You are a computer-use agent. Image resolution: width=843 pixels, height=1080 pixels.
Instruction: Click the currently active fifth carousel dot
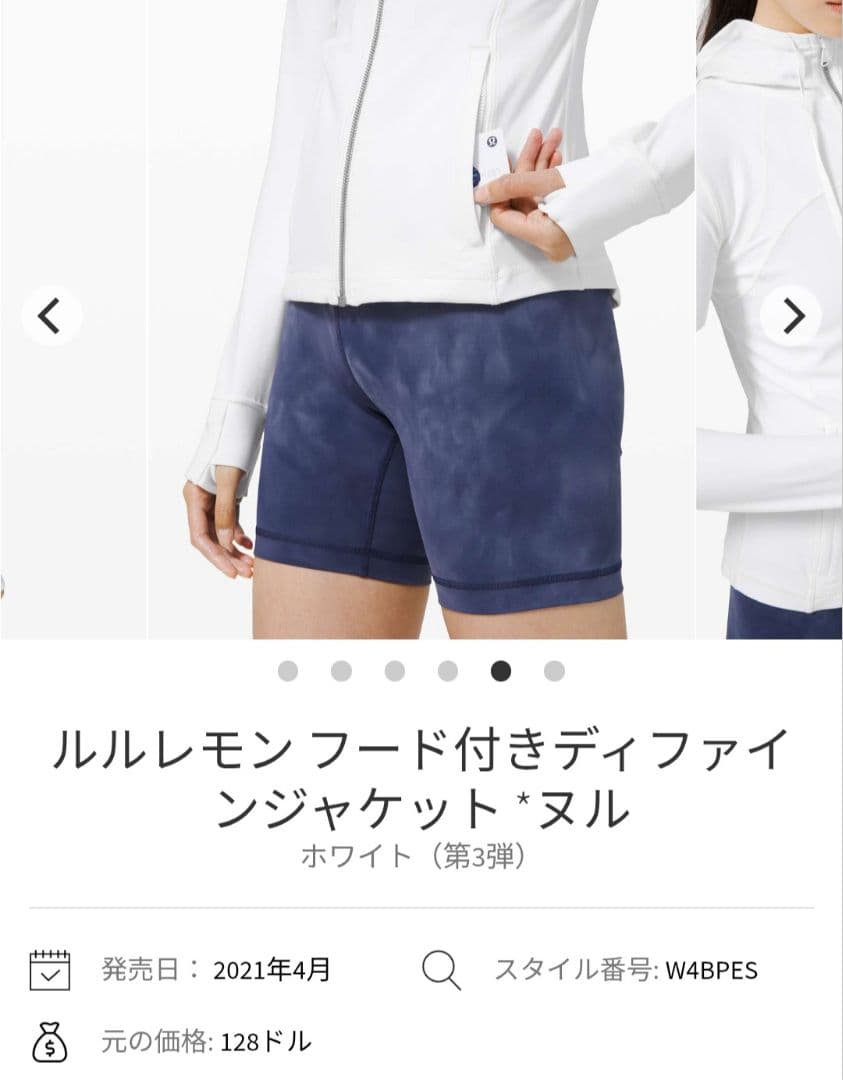click(x=502, y=672)
